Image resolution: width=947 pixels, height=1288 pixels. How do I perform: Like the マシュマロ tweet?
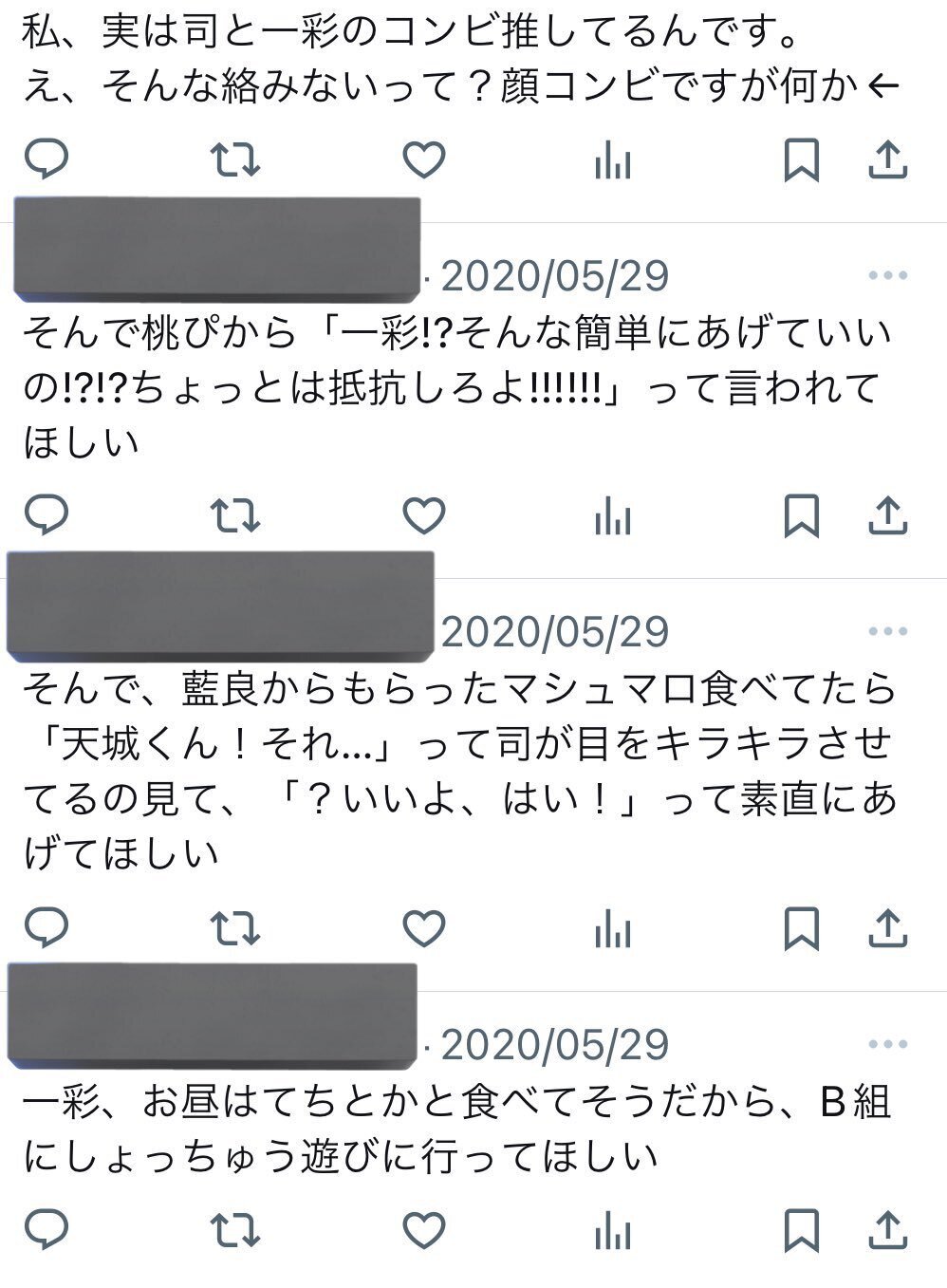(423, 927)
